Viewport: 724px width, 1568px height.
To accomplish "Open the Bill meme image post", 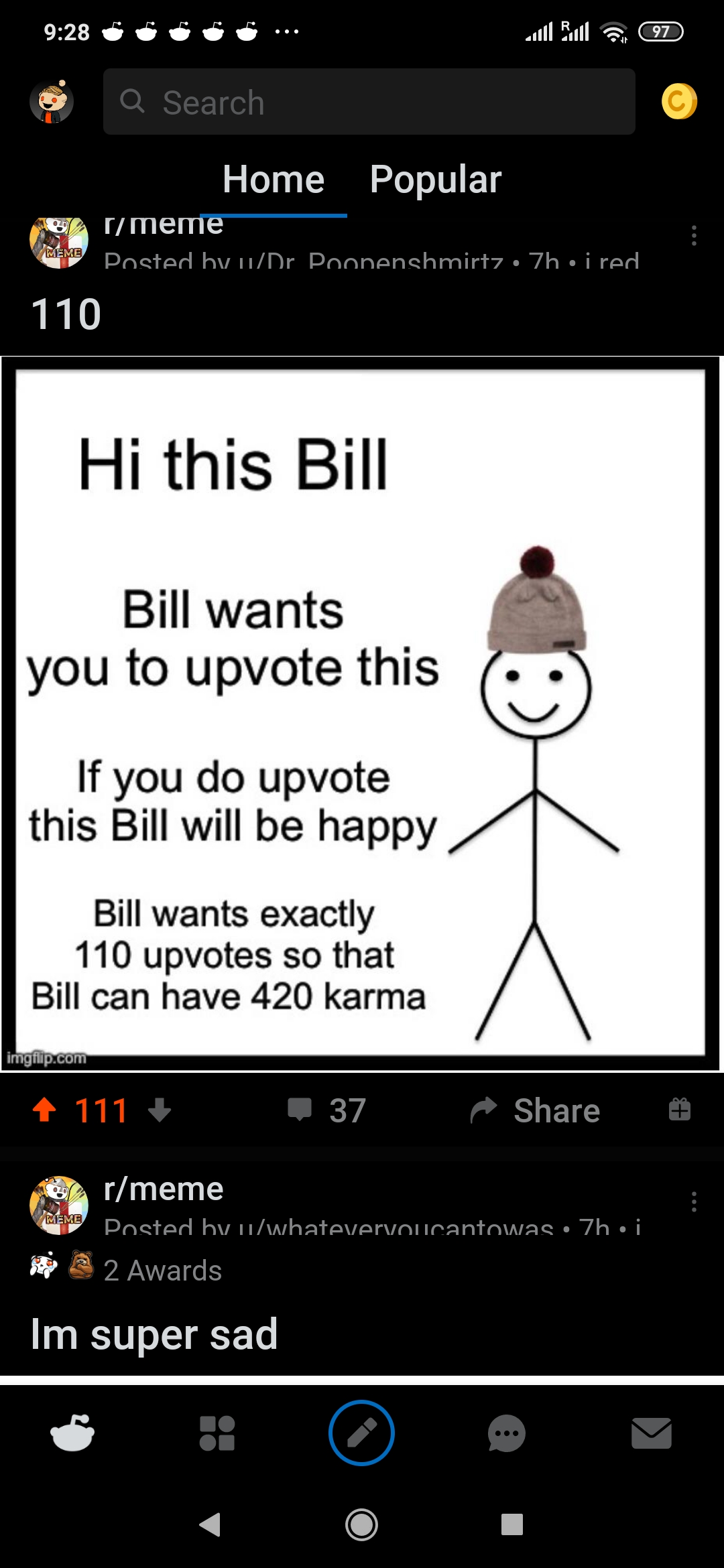I will coord(361,713).
